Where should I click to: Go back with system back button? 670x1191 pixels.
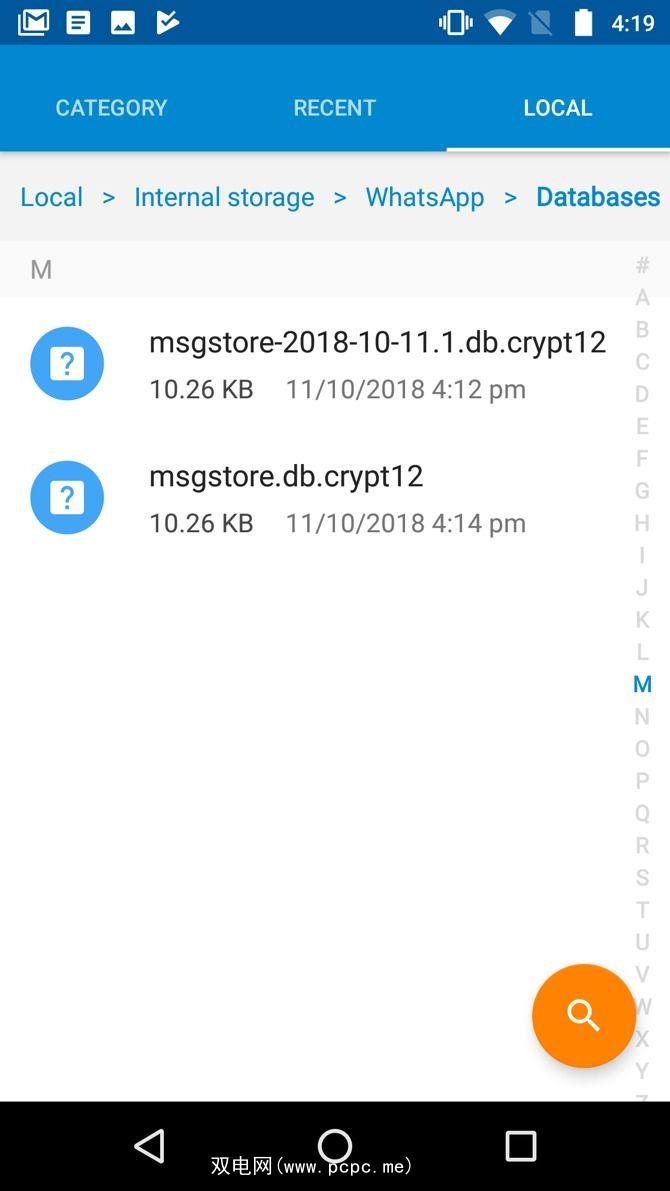pos(149,1146)
